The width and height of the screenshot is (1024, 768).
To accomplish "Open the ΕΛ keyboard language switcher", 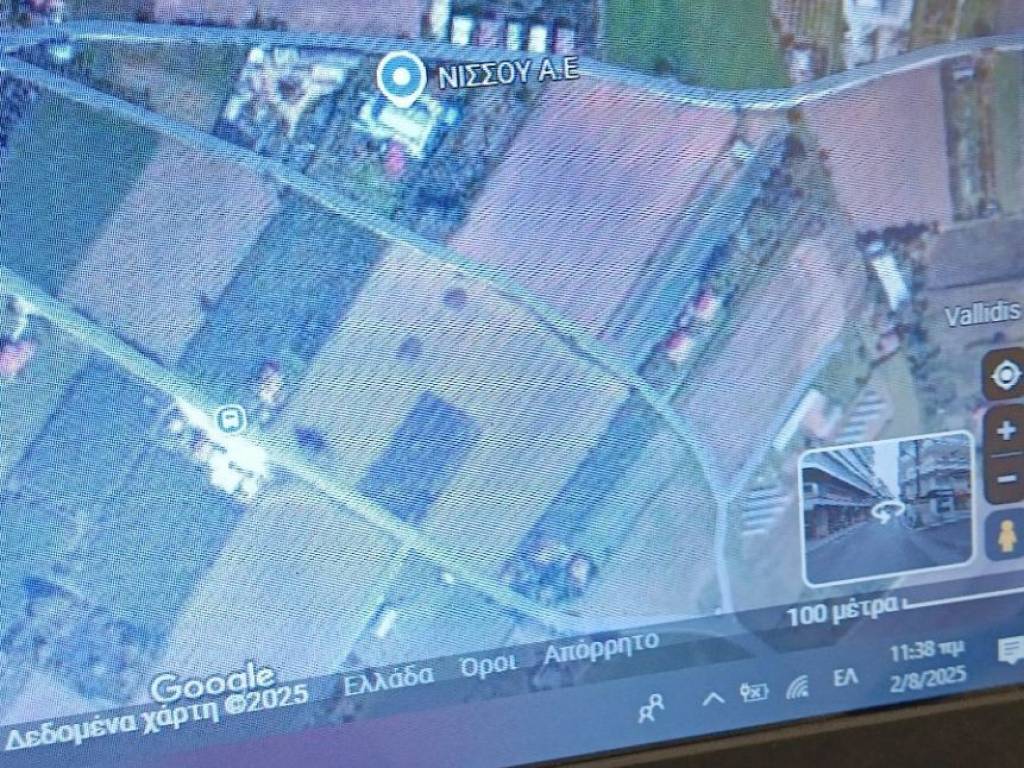I will pyautogui.click(x=845, y=678).
